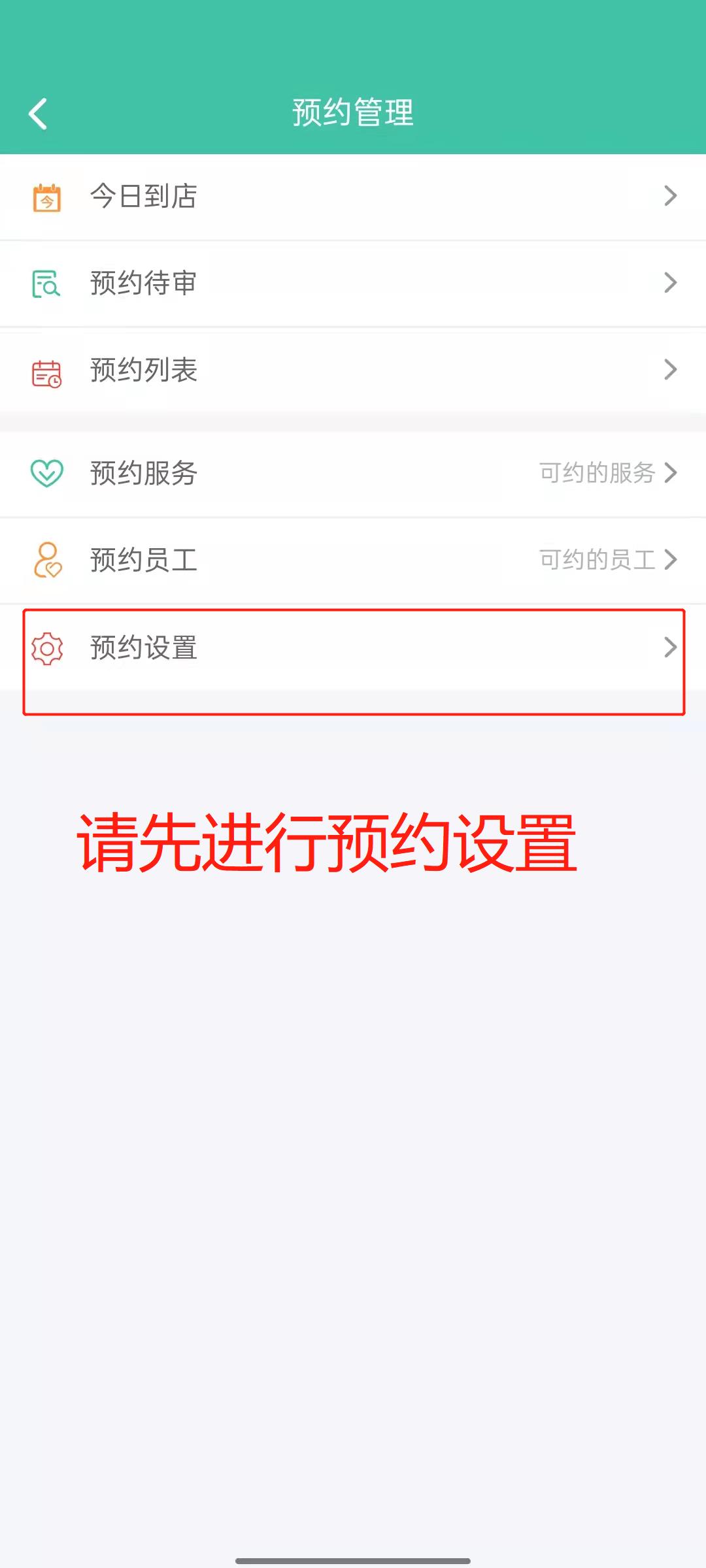The width and height of the screenshot is (706, 1568).
Task: Open 预约待审 list
Action: (x=353, y=284)
